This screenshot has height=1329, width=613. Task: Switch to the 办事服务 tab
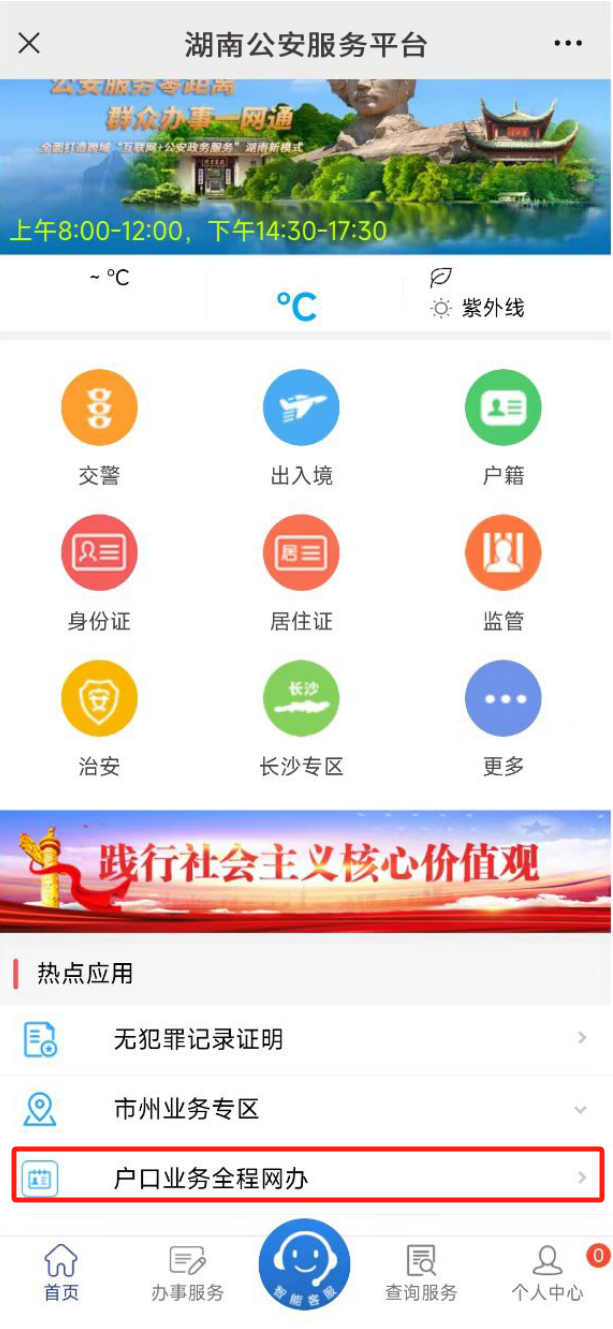click(187, 1273)
